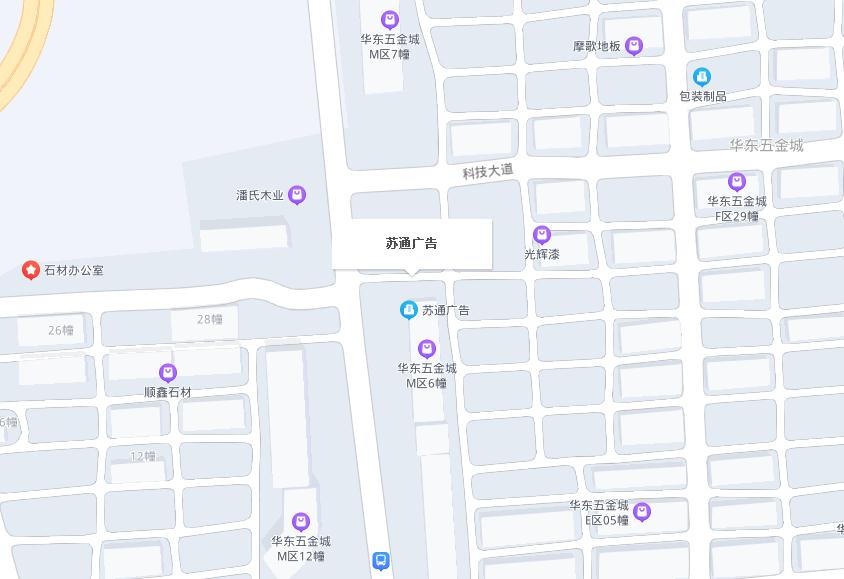This screenshot has width=844, height=579.
Task: Open the 光辉漆 shop marker
Action: [x=542, y=235]
